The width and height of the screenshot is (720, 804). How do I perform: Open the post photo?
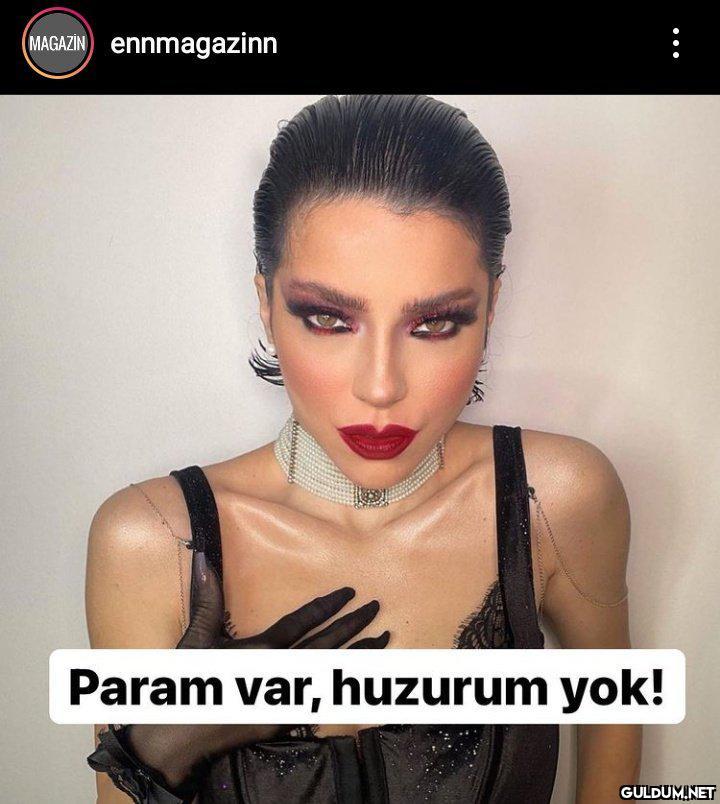[x=360, y=400]
